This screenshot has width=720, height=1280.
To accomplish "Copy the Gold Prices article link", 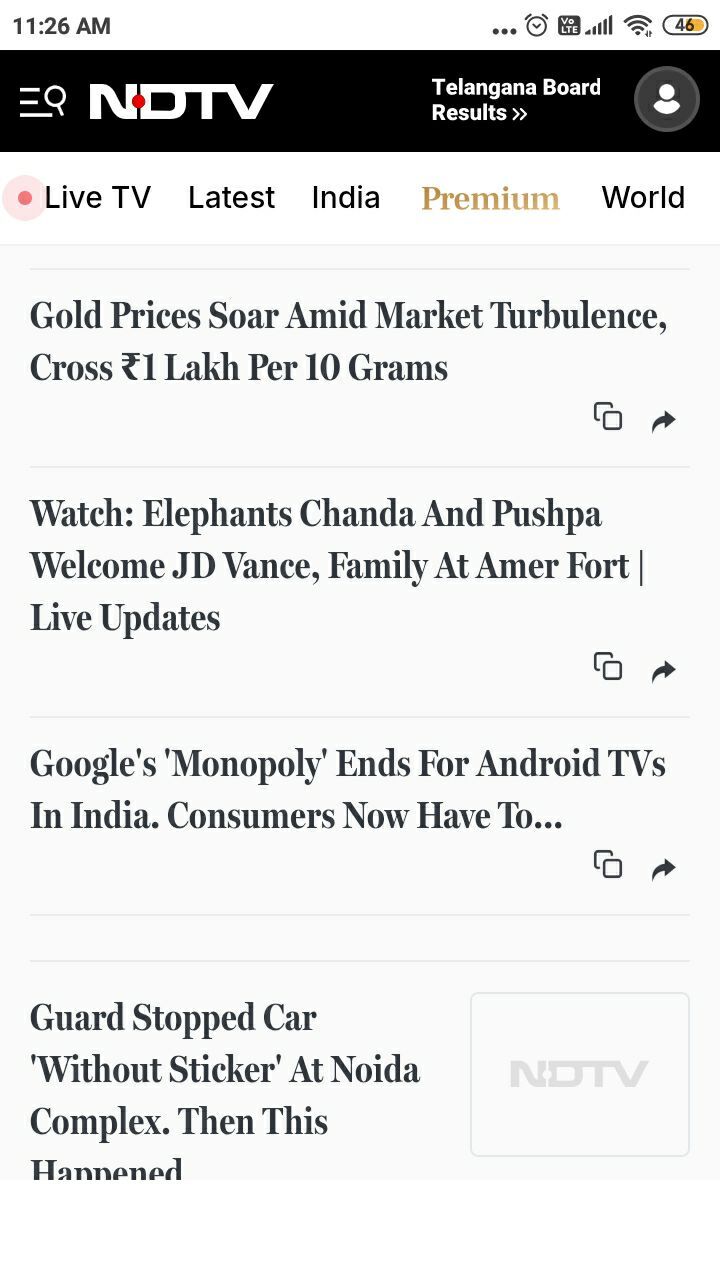I will click(608, 417).
